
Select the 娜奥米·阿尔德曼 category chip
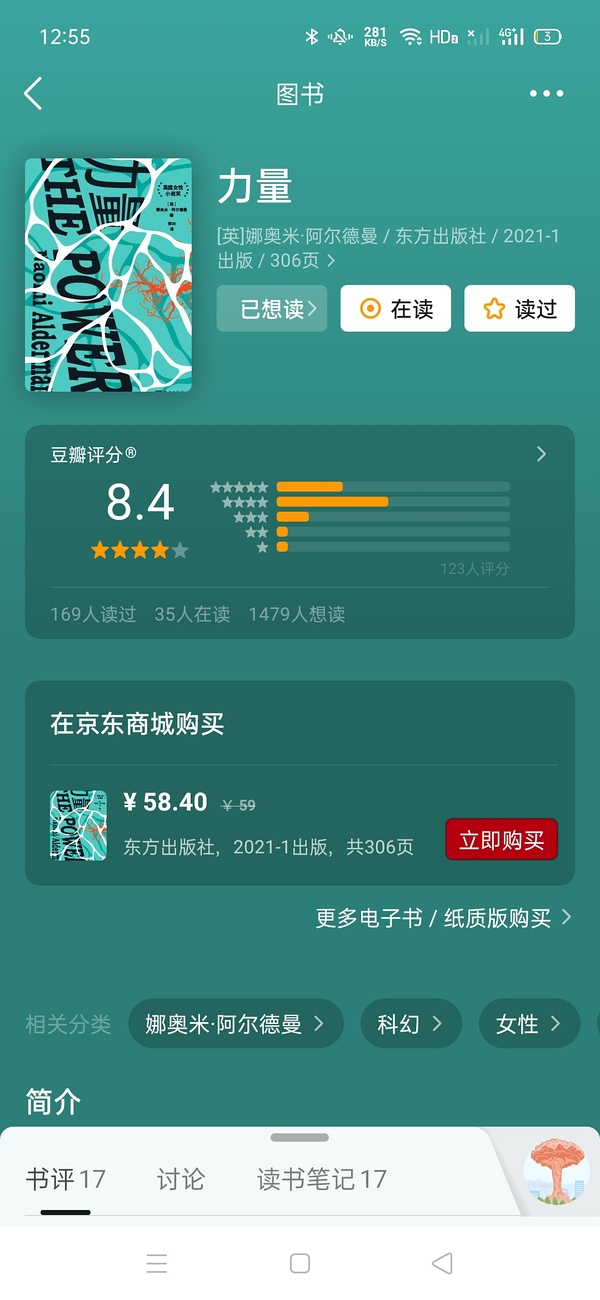(x=235, y=1024)
